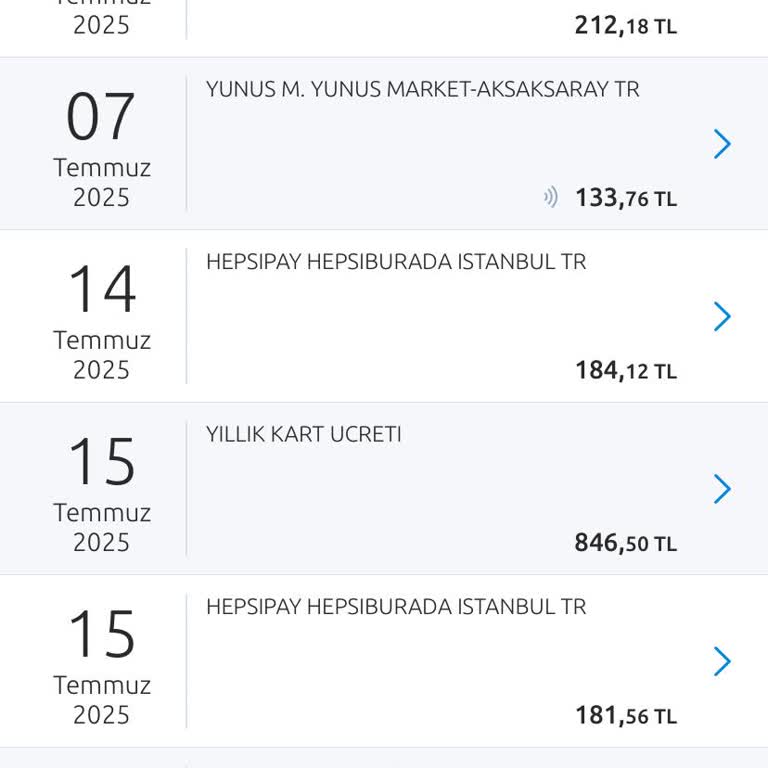768x768 pixels.
Task: View the 14 Temmuz Hepsipay Hepsiburada transaction
Action: click(x=722, y=317)
